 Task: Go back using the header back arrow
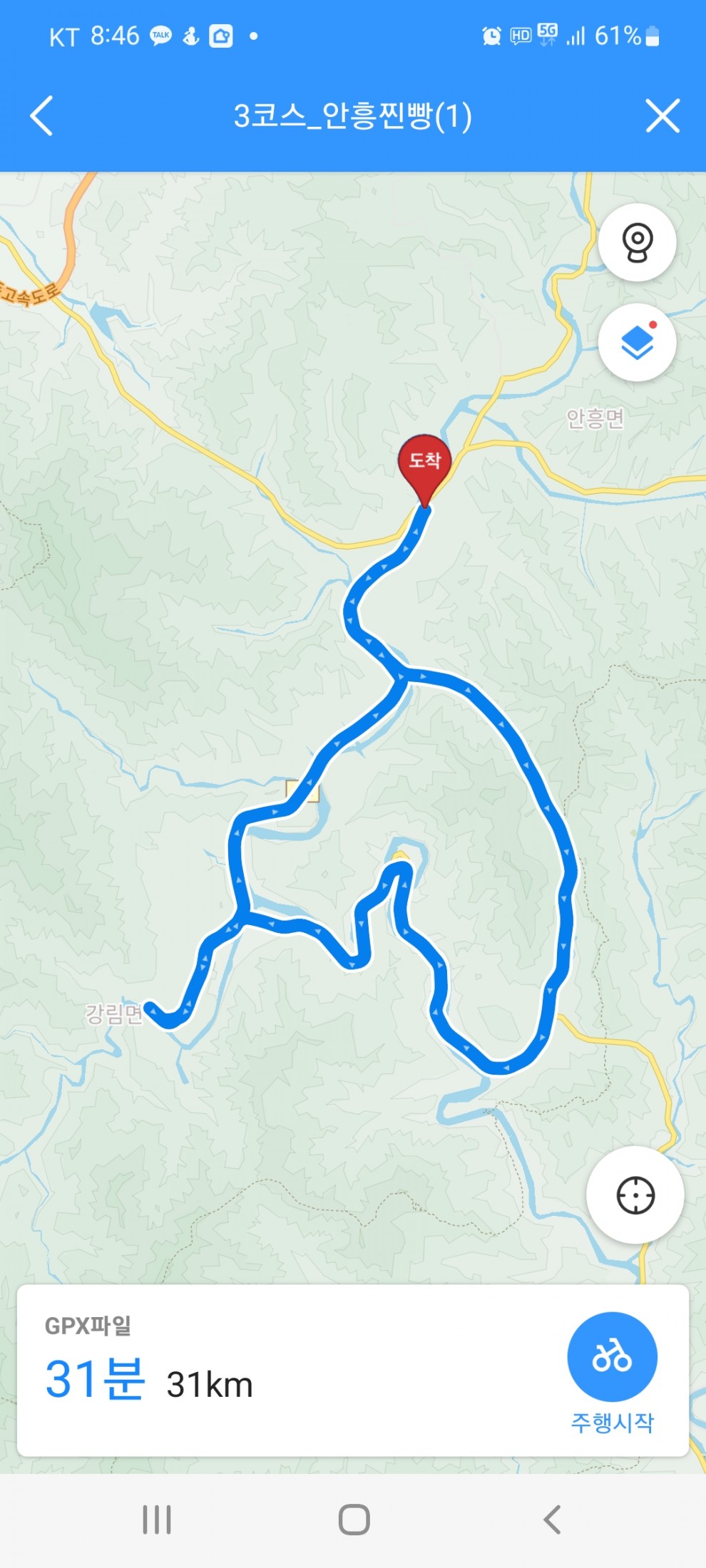42,116
